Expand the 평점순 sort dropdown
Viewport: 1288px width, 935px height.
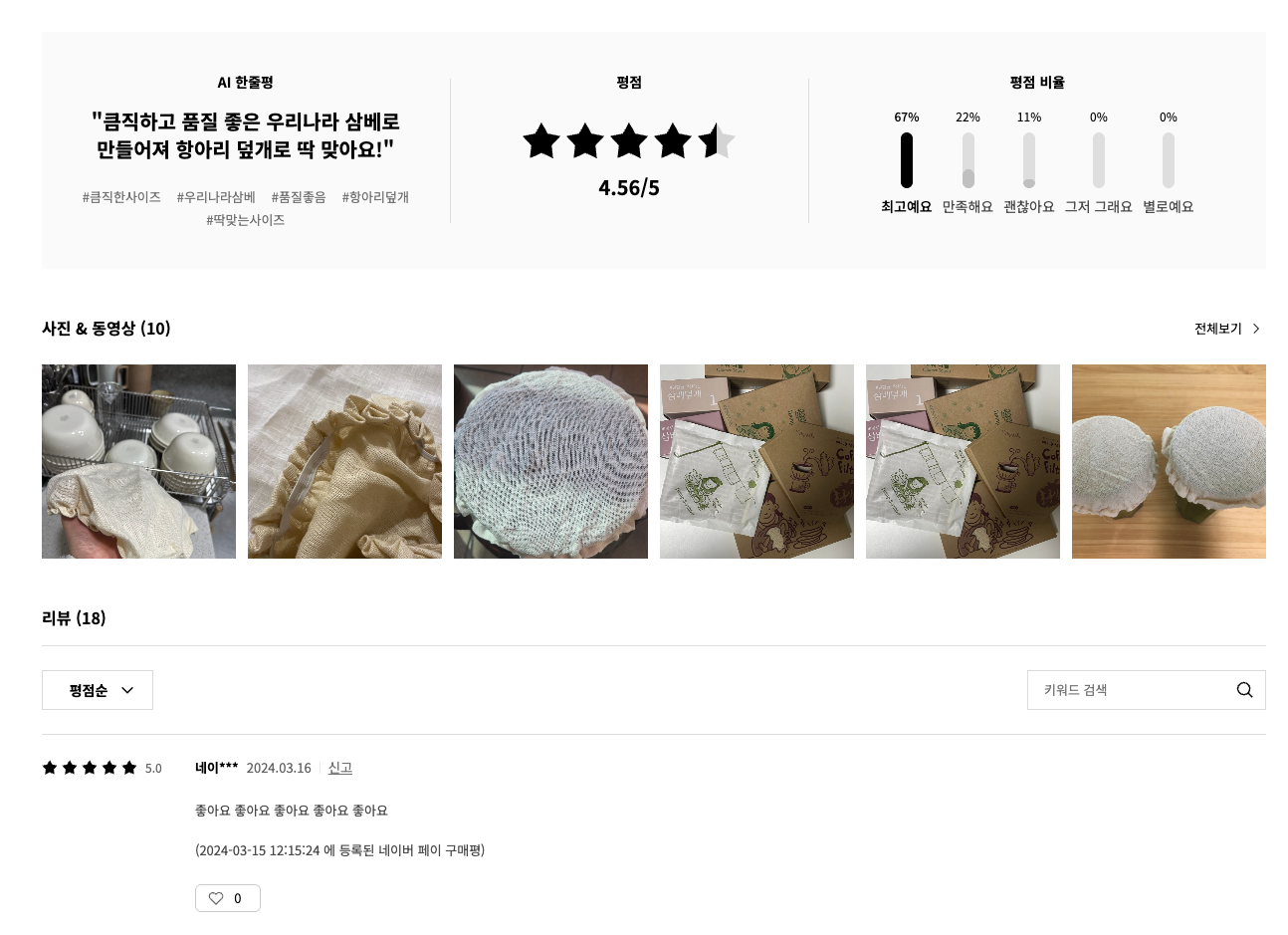tap(98, 690)
